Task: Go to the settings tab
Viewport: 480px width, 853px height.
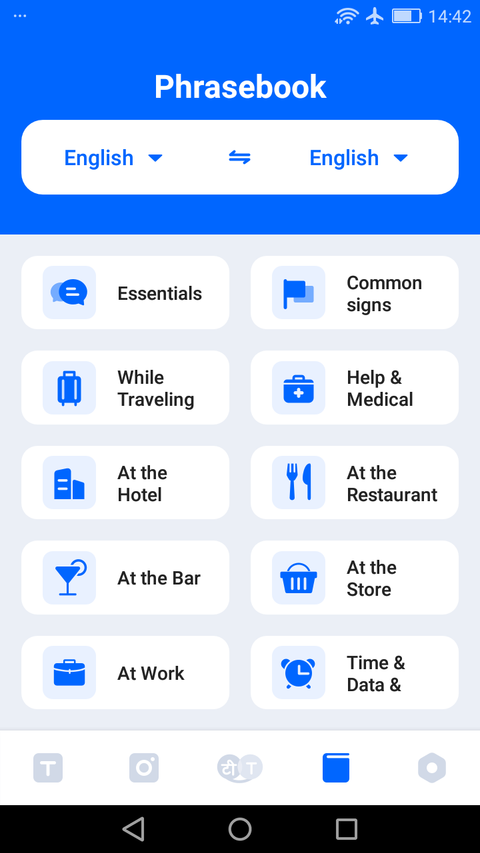Action: coord(432,768)
